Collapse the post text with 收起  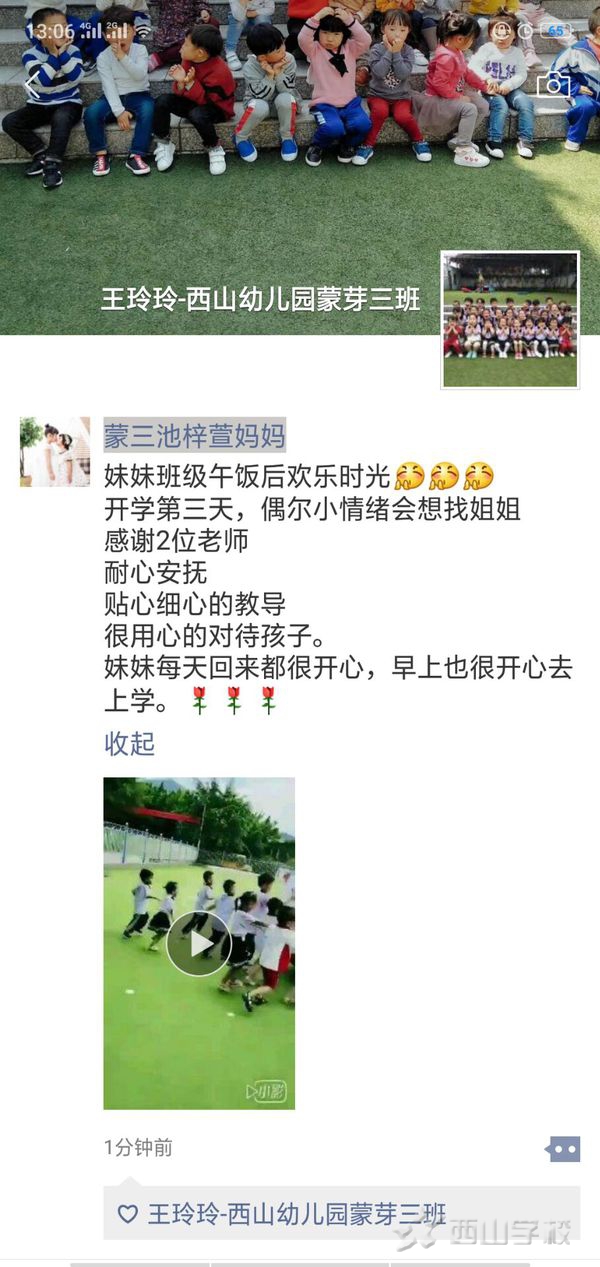[130, 744]
